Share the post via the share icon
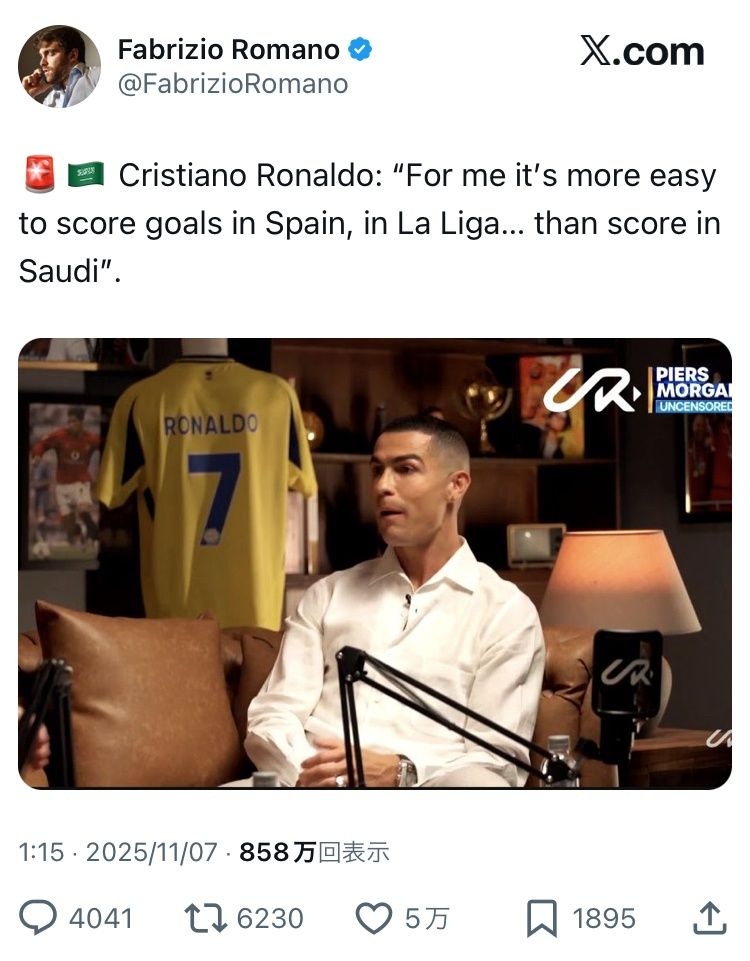750x961 pixels. (708, 918)
